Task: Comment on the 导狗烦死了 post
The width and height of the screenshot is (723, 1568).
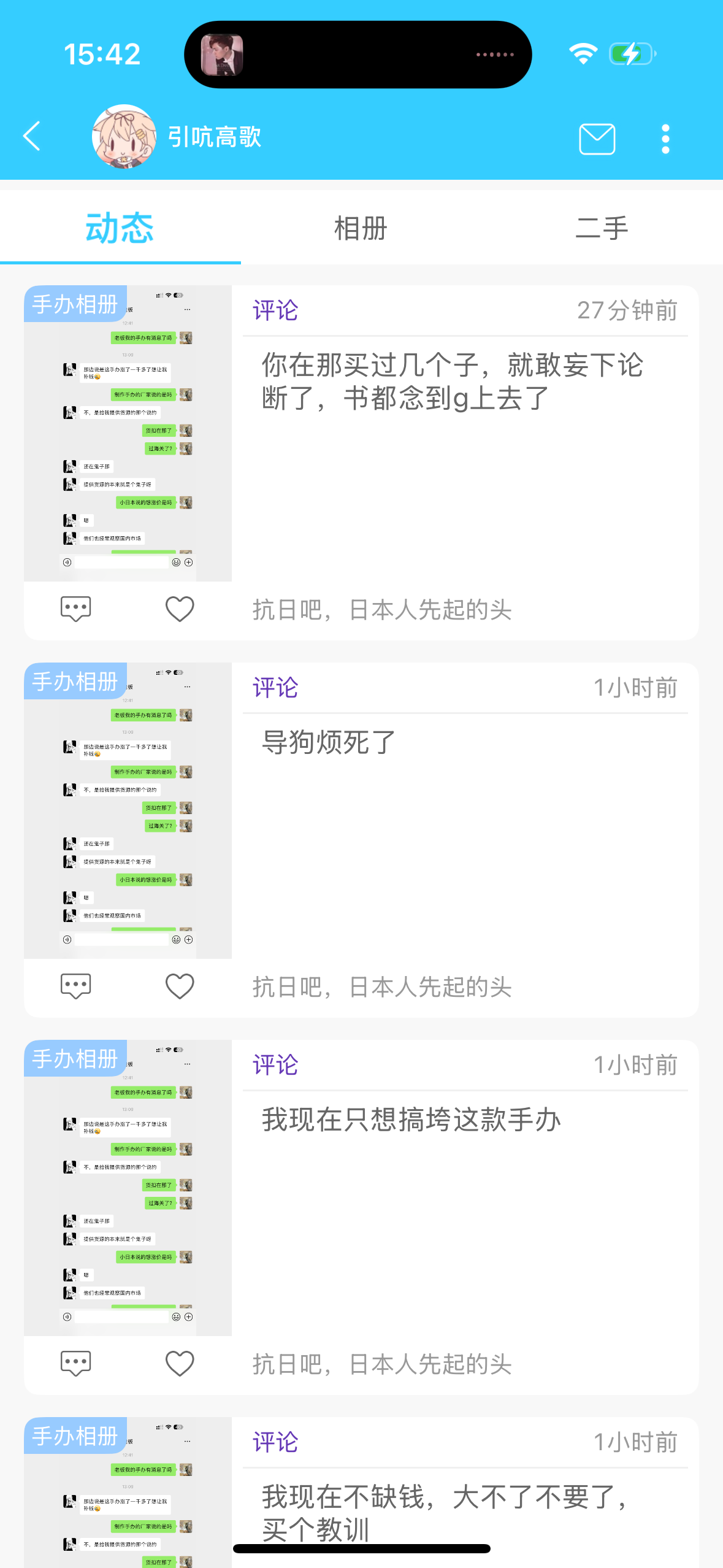Action: click(76, 986)
